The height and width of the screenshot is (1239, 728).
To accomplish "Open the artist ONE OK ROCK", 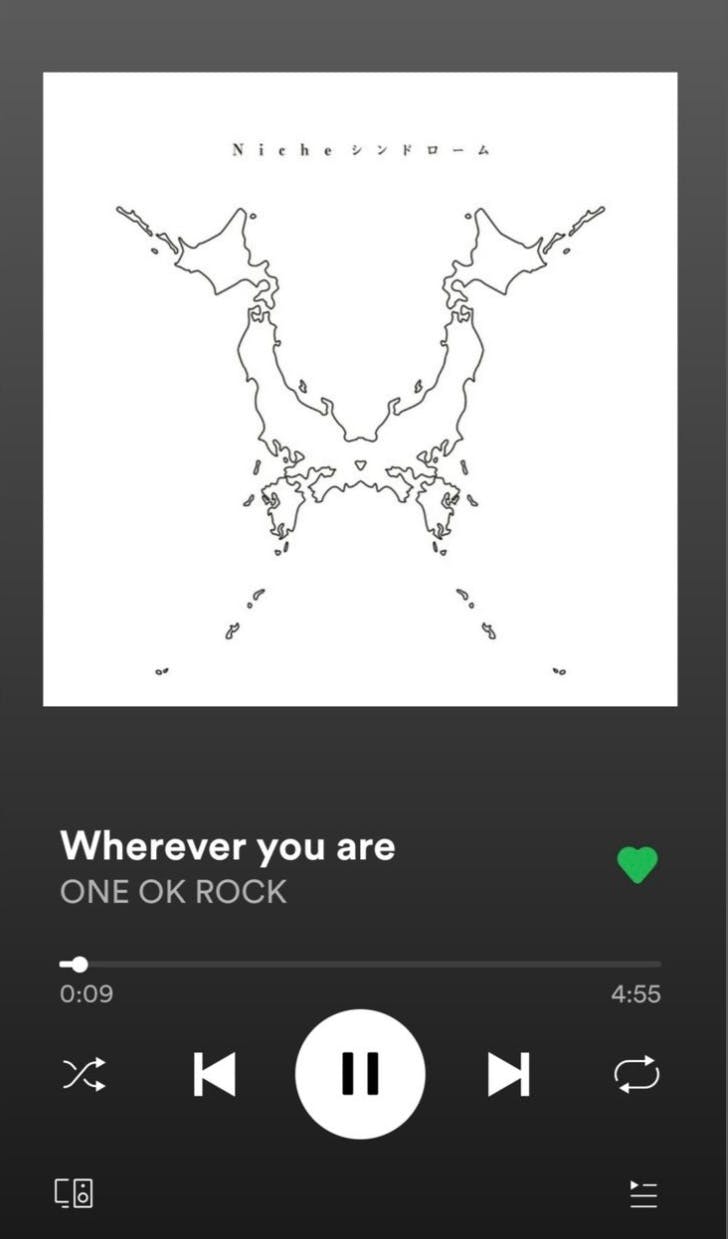I will [x=173, y=892].
